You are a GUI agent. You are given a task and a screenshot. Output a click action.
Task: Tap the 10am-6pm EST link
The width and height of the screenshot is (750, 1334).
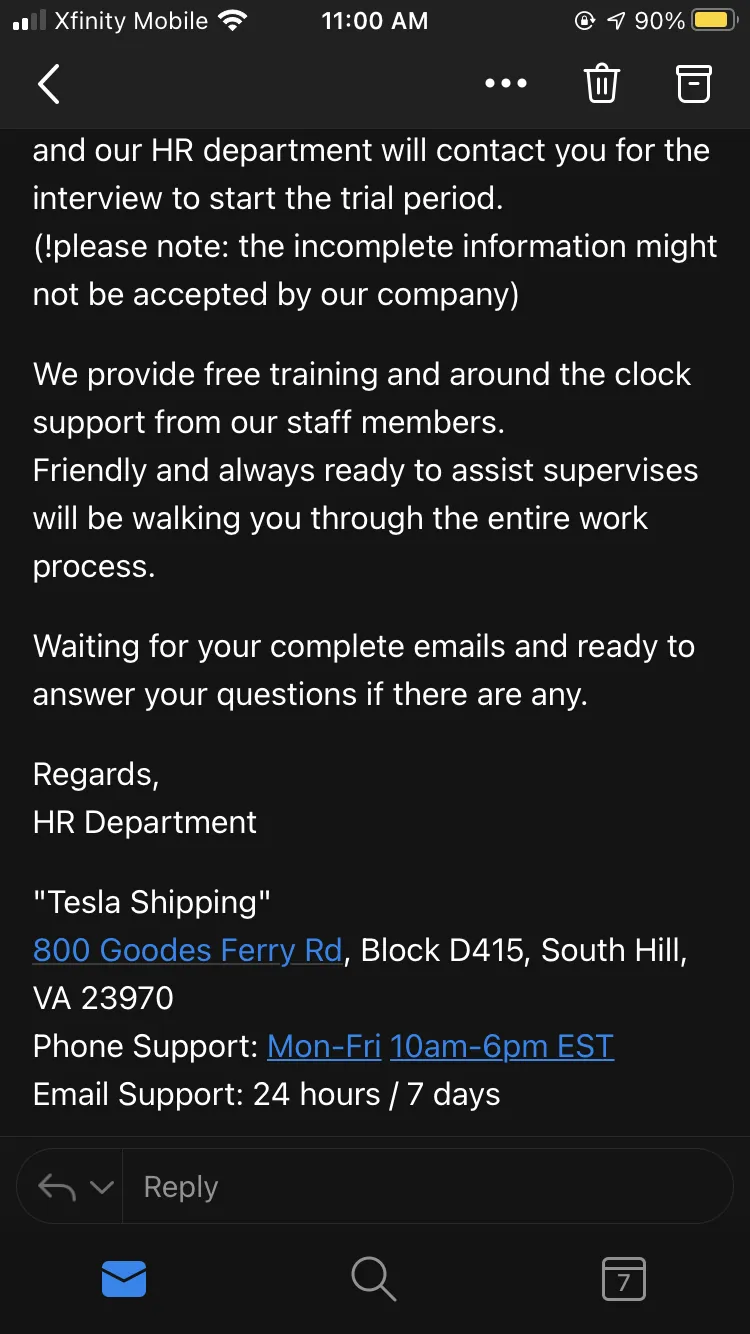[x=502, y=1046]
